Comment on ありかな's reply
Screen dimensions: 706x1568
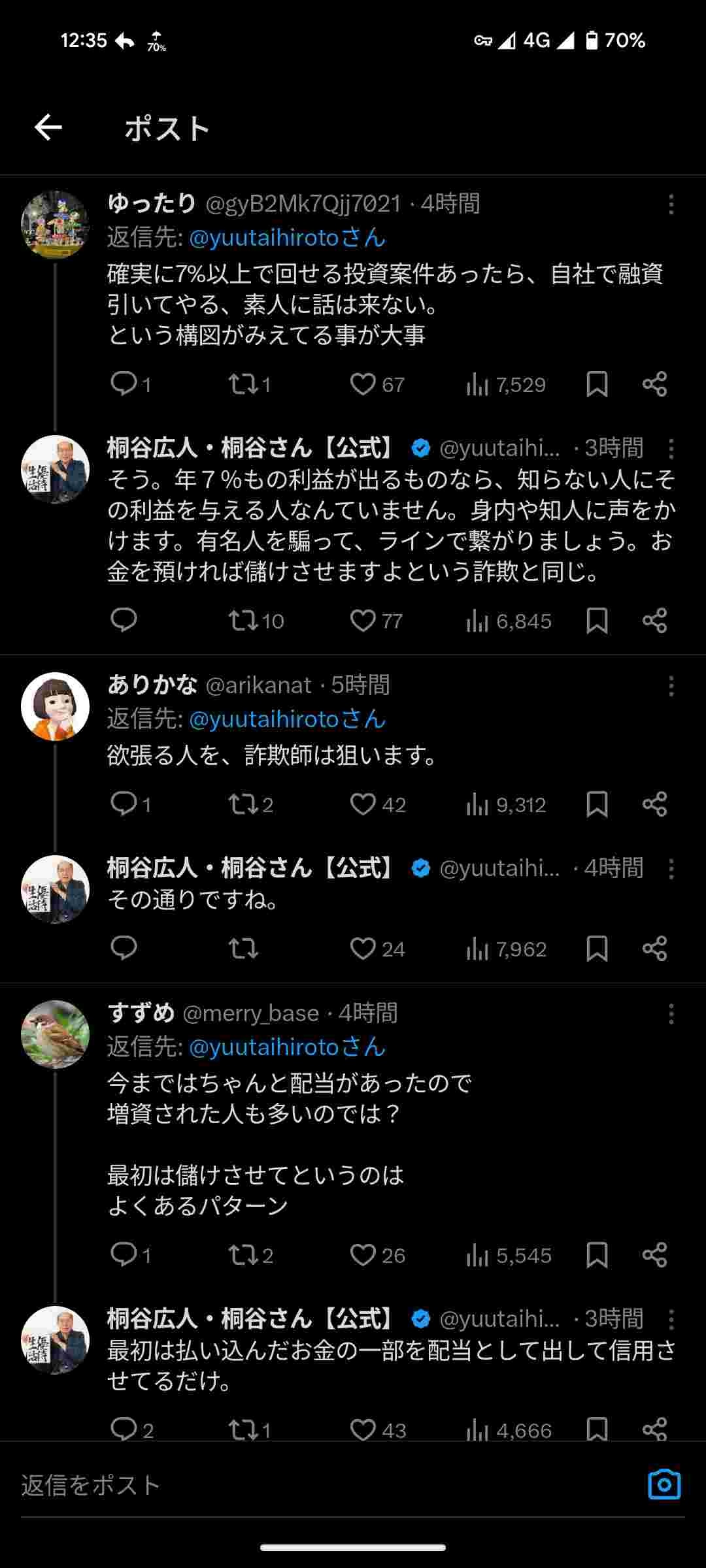pos(124,804)
